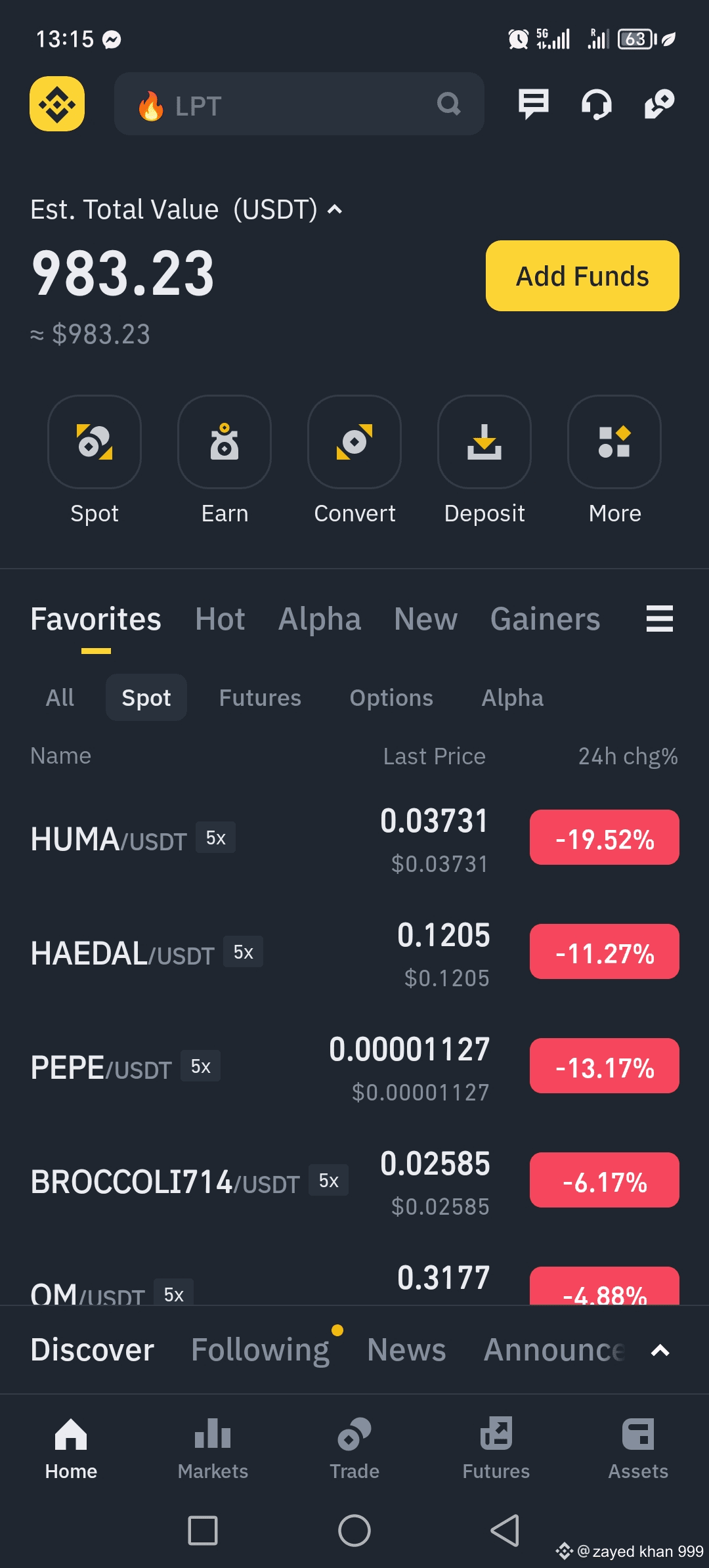Open the chat messages icon
Image resolution: width=709 pixels, height=1568 pixels.
tap(533, 104)
